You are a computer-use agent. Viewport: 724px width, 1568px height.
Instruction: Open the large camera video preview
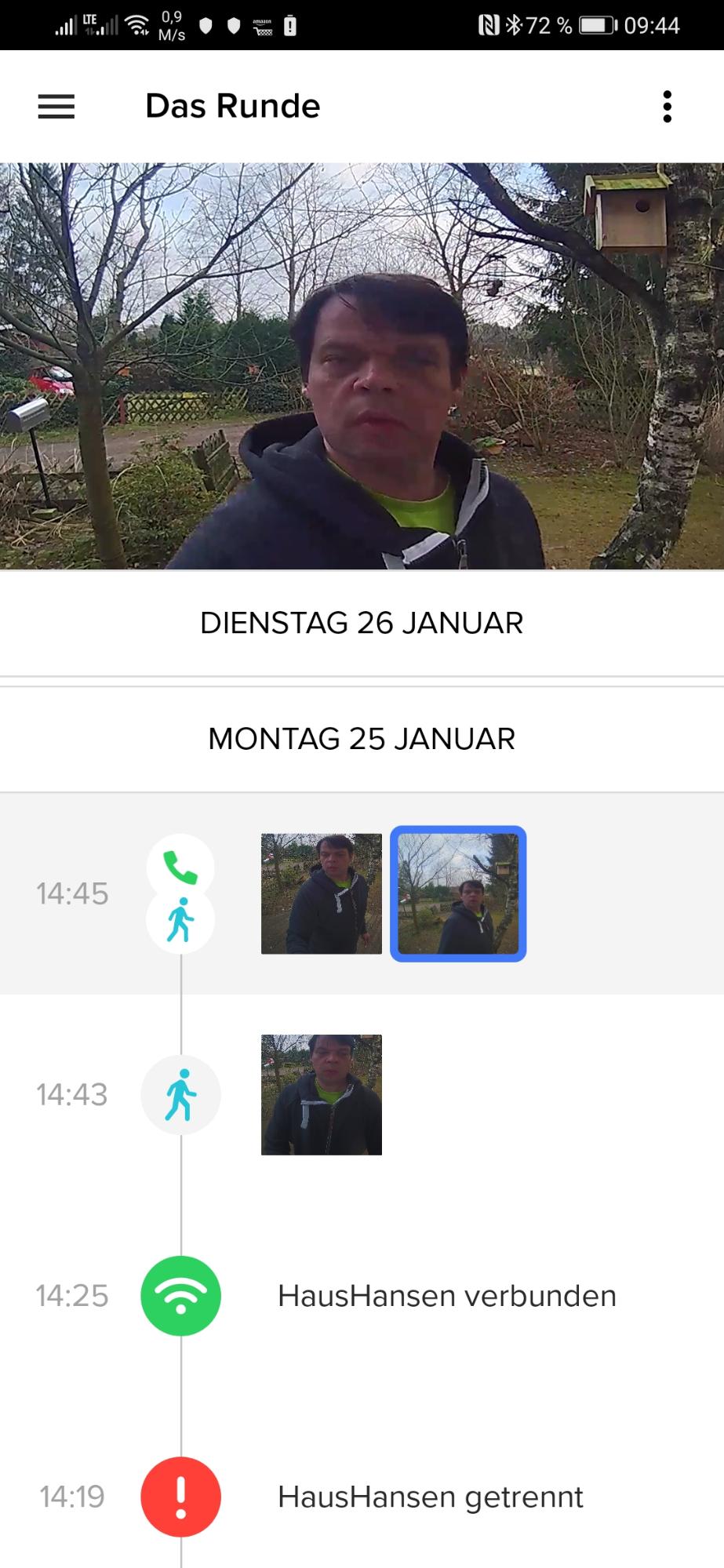click(362, 366)
